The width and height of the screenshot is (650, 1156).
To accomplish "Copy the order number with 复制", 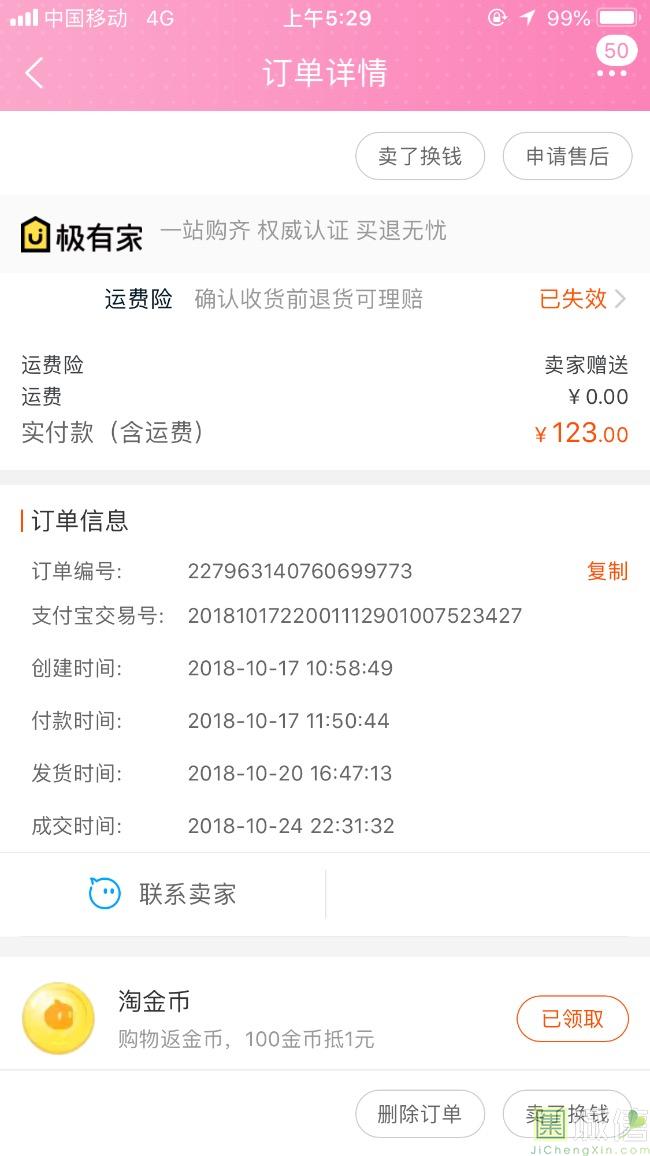I will 607,571.
